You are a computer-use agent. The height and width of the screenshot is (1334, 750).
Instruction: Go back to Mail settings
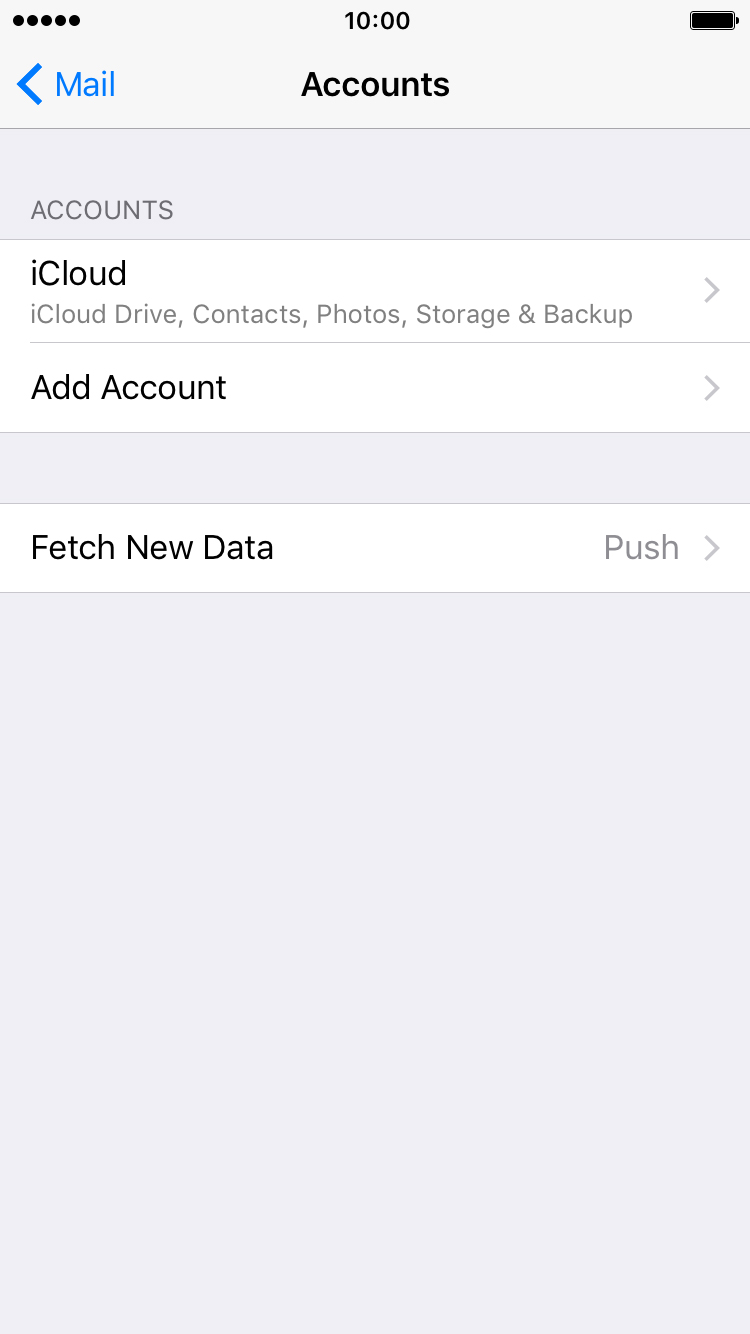click(66, 85)
